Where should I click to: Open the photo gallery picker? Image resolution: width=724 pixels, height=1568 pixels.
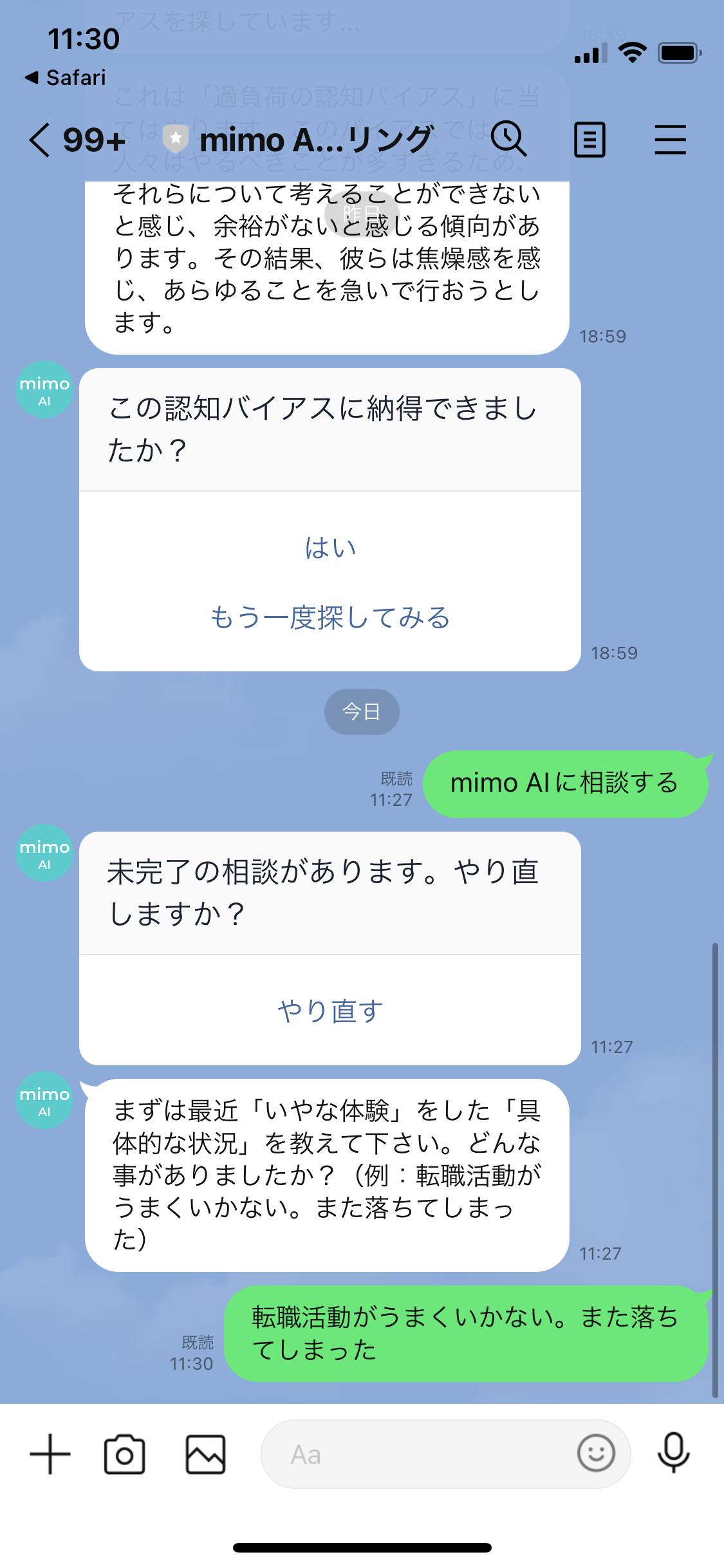pyautogui.click(x=205, y=1454)
